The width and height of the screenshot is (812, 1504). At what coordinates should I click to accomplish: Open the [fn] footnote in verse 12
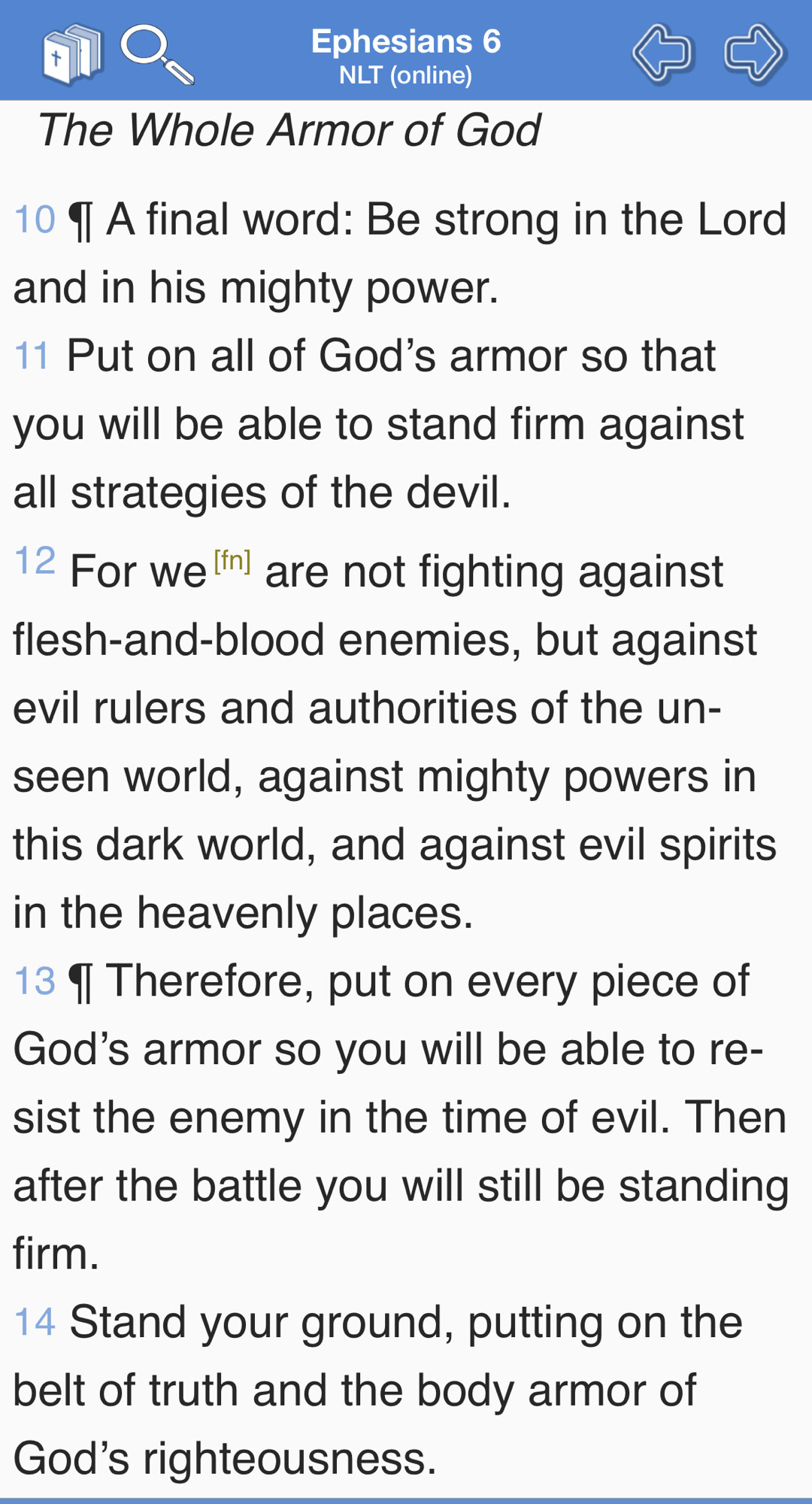tap(232, 560)
